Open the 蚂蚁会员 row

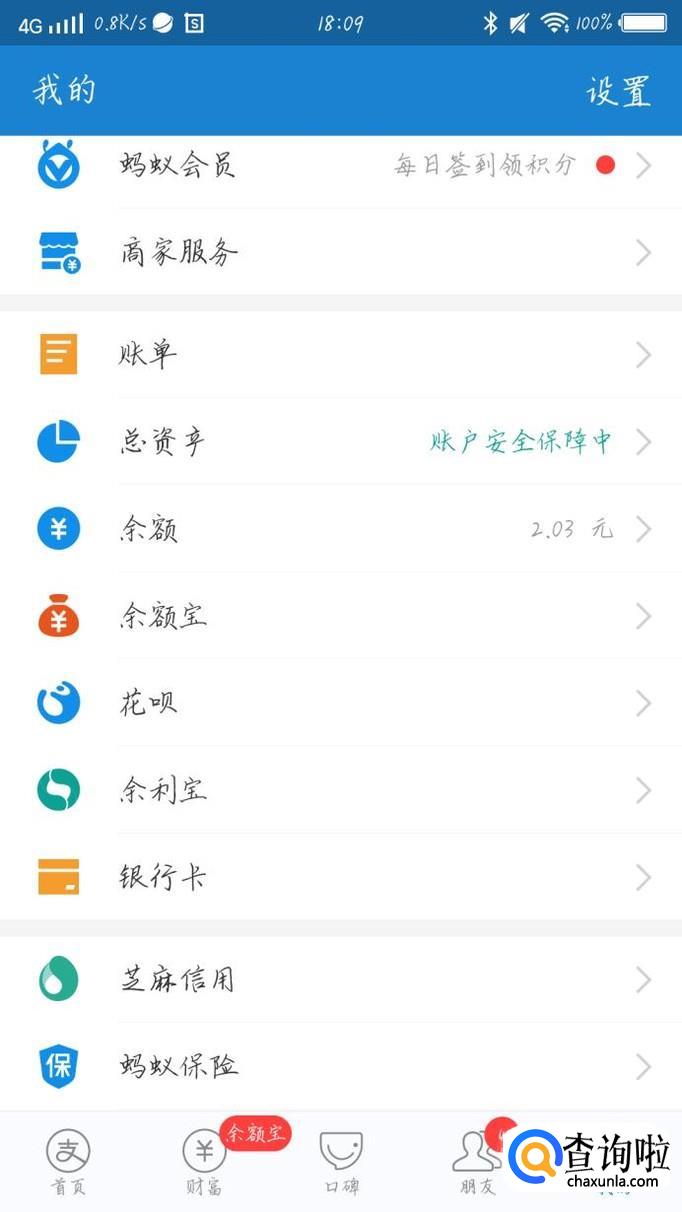[x=341, y=166]
